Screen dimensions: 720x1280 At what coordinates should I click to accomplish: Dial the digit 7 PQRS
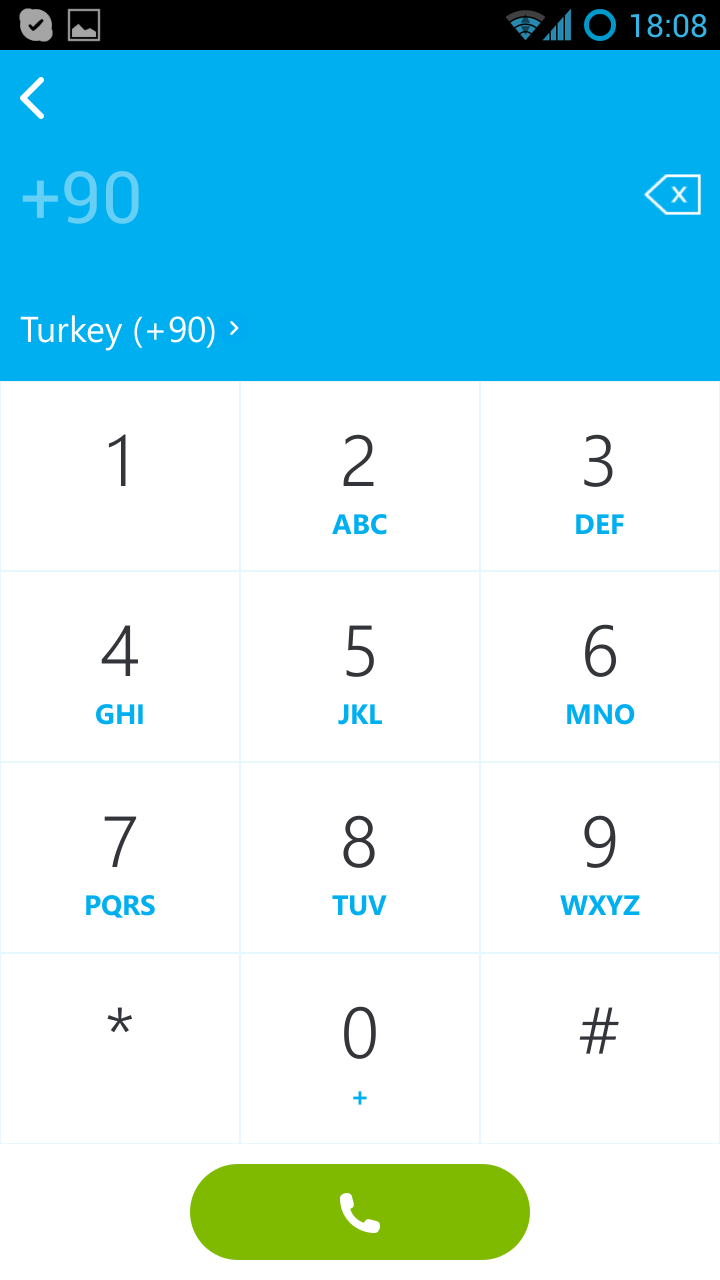[x=120, y=858]
